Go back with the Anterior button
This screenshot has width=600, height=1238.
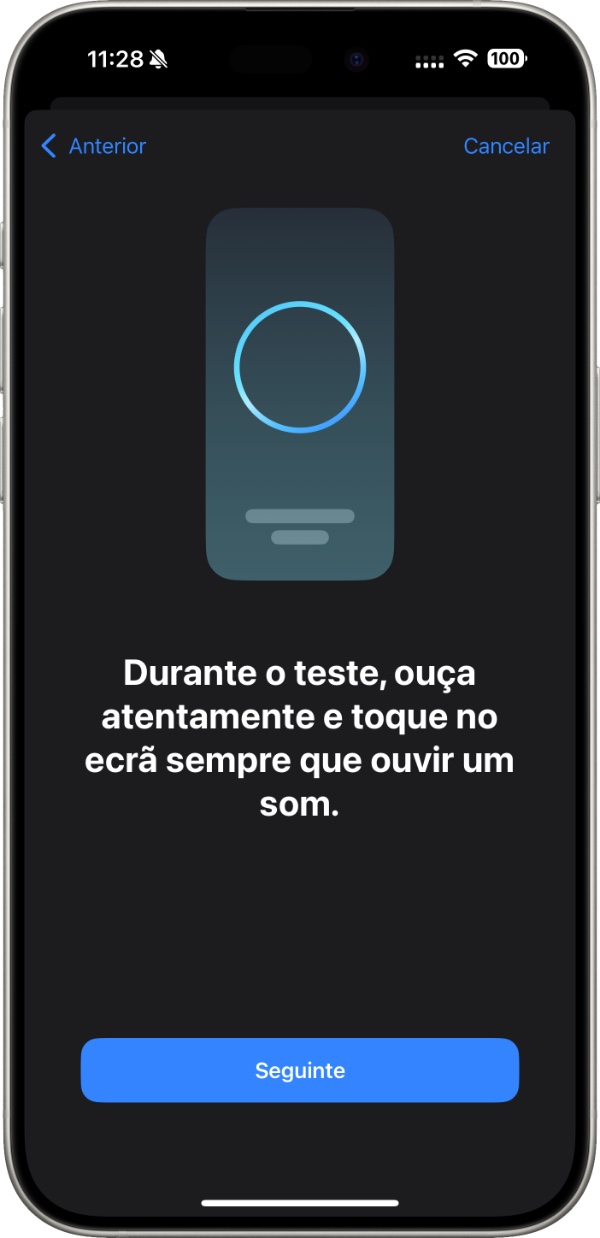click(93, 146)
